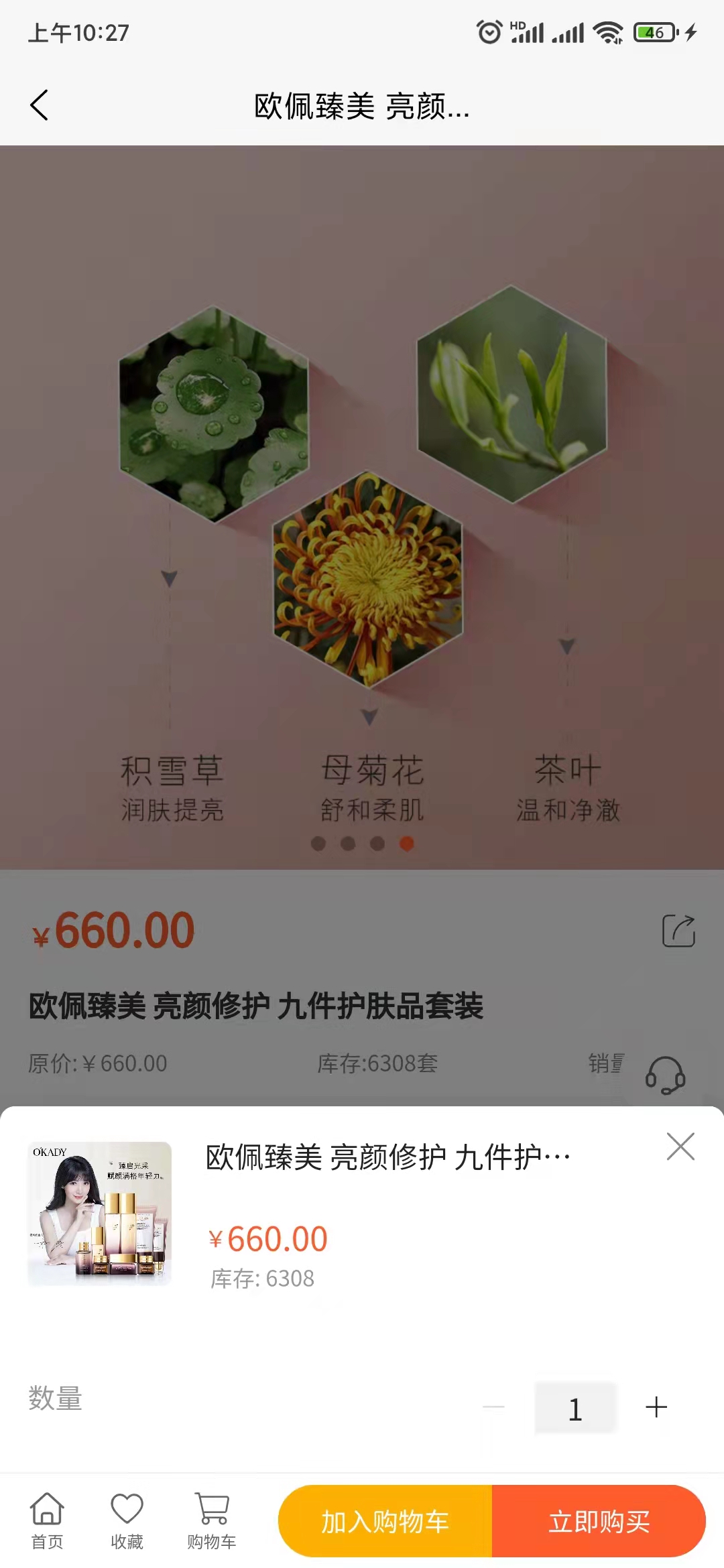Go back using the top-left arrow
The width and height of the screenshot is (724, 1568).
tap(39, 105)
